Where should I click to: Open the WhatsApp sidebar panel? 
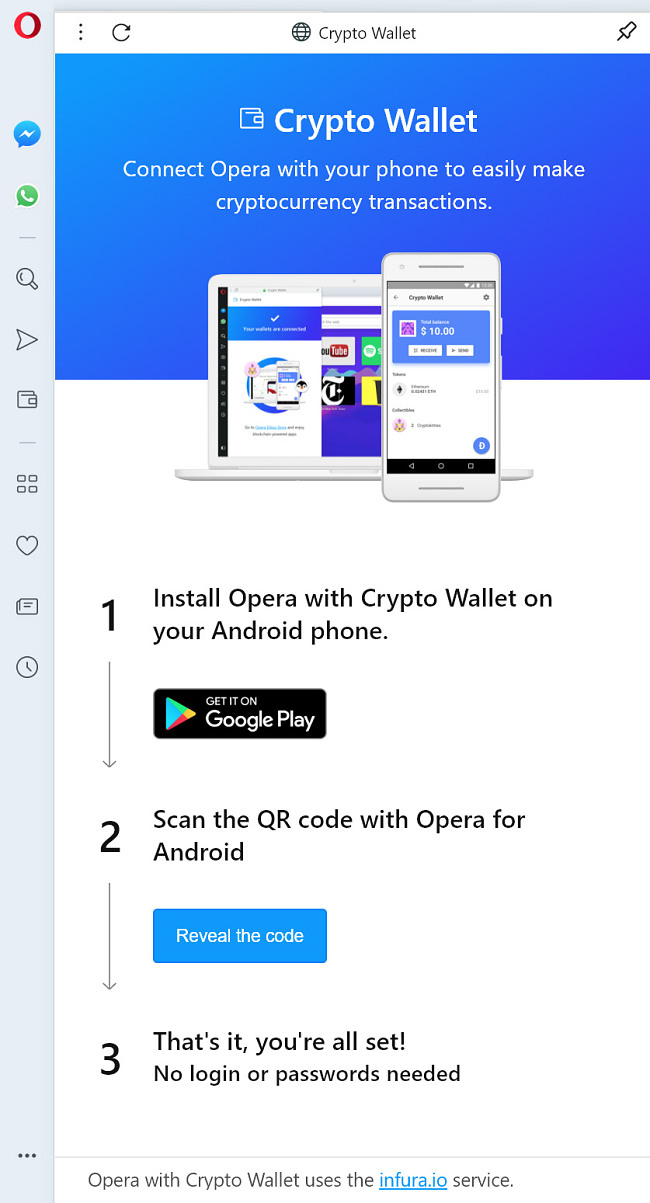(x=27, y=195)
